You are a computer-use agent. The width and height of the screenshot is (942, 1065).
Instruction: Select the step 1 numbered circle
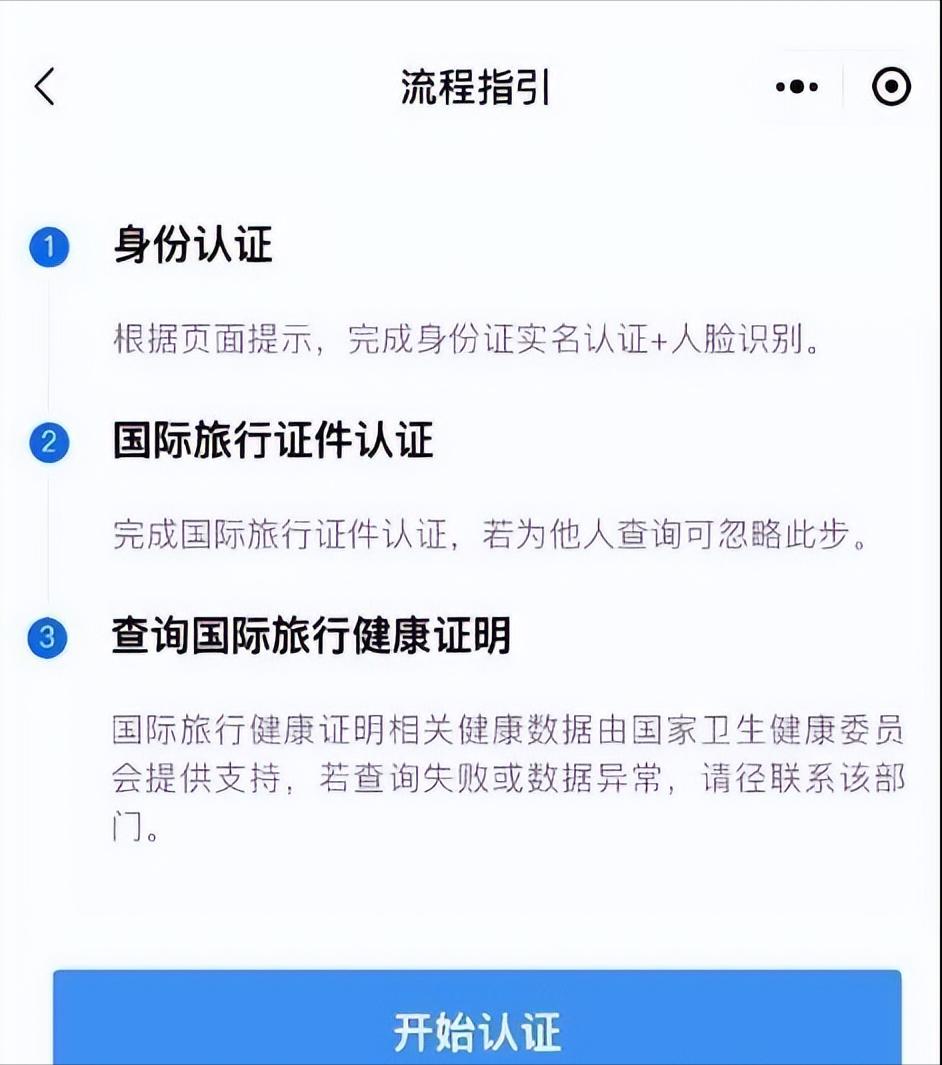[x=46, y=246]
